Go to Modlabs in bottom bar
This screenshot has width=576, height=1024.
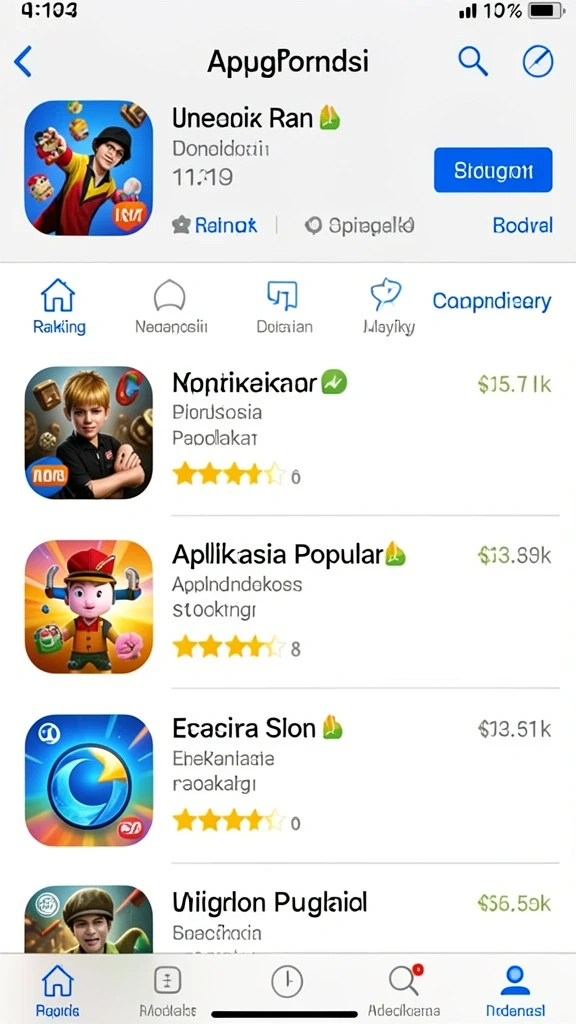(168, 990)
